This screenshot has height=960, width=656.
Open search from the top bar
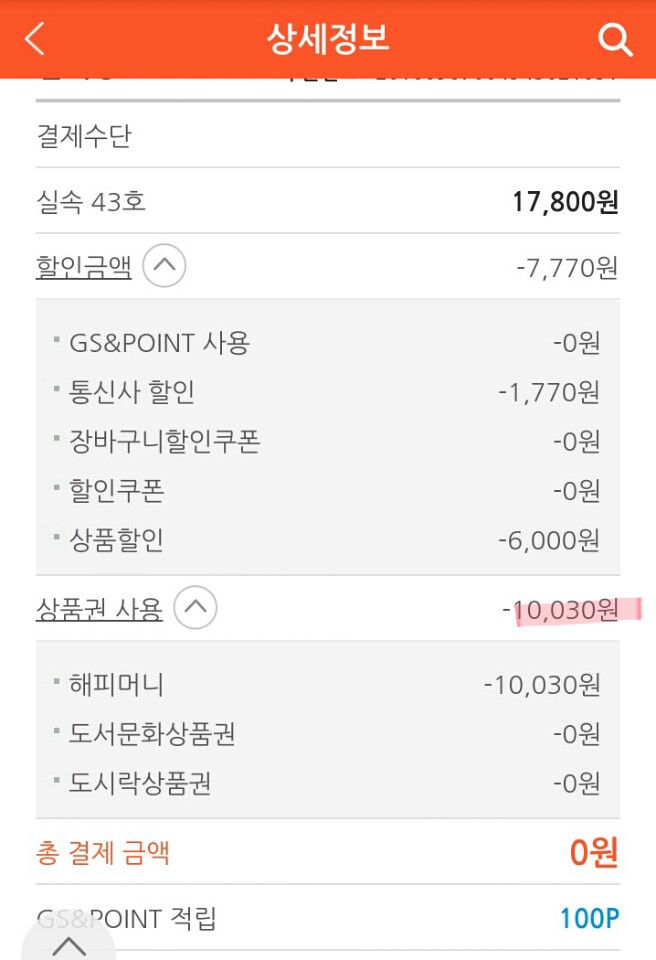click(614, 40)
